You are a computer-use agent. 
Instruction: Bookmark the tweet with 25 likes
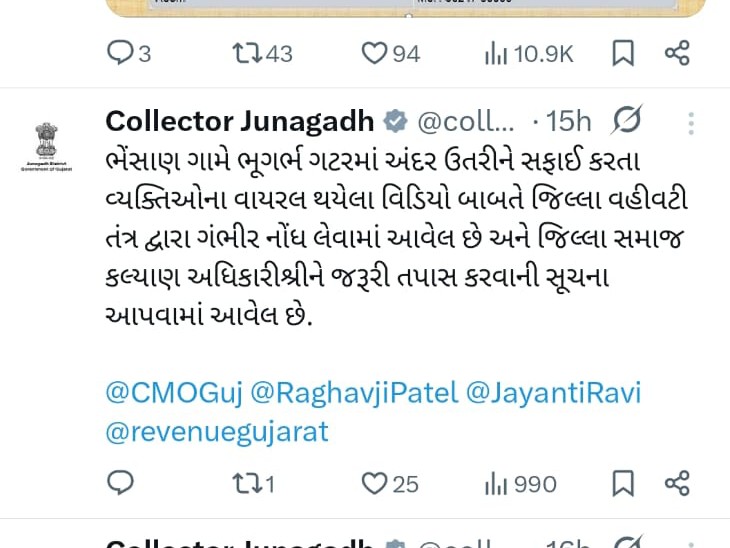click(623, 484)
